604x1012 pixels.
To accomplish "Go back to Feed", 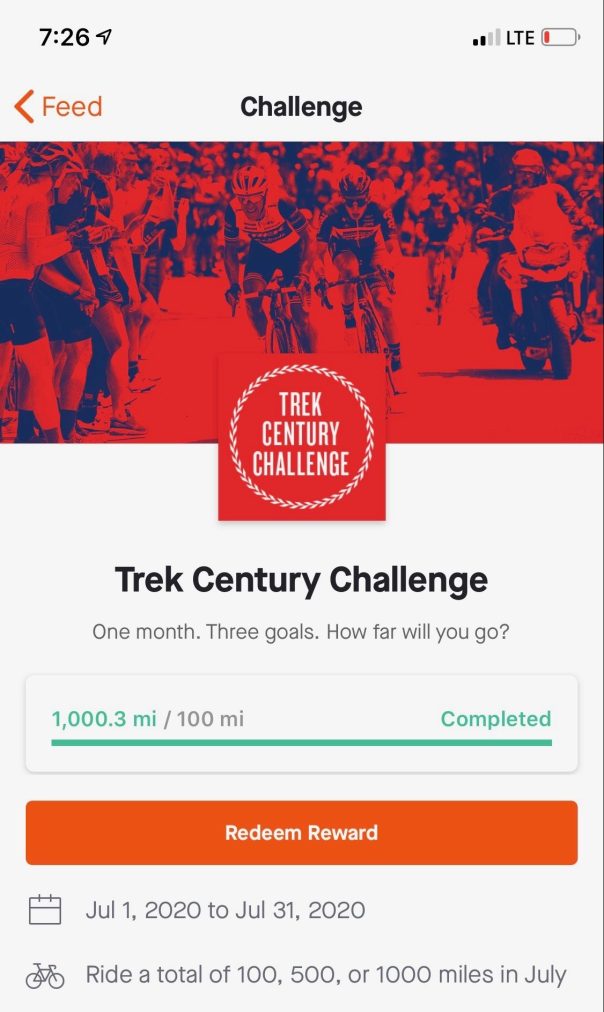I will coord(58,106).
